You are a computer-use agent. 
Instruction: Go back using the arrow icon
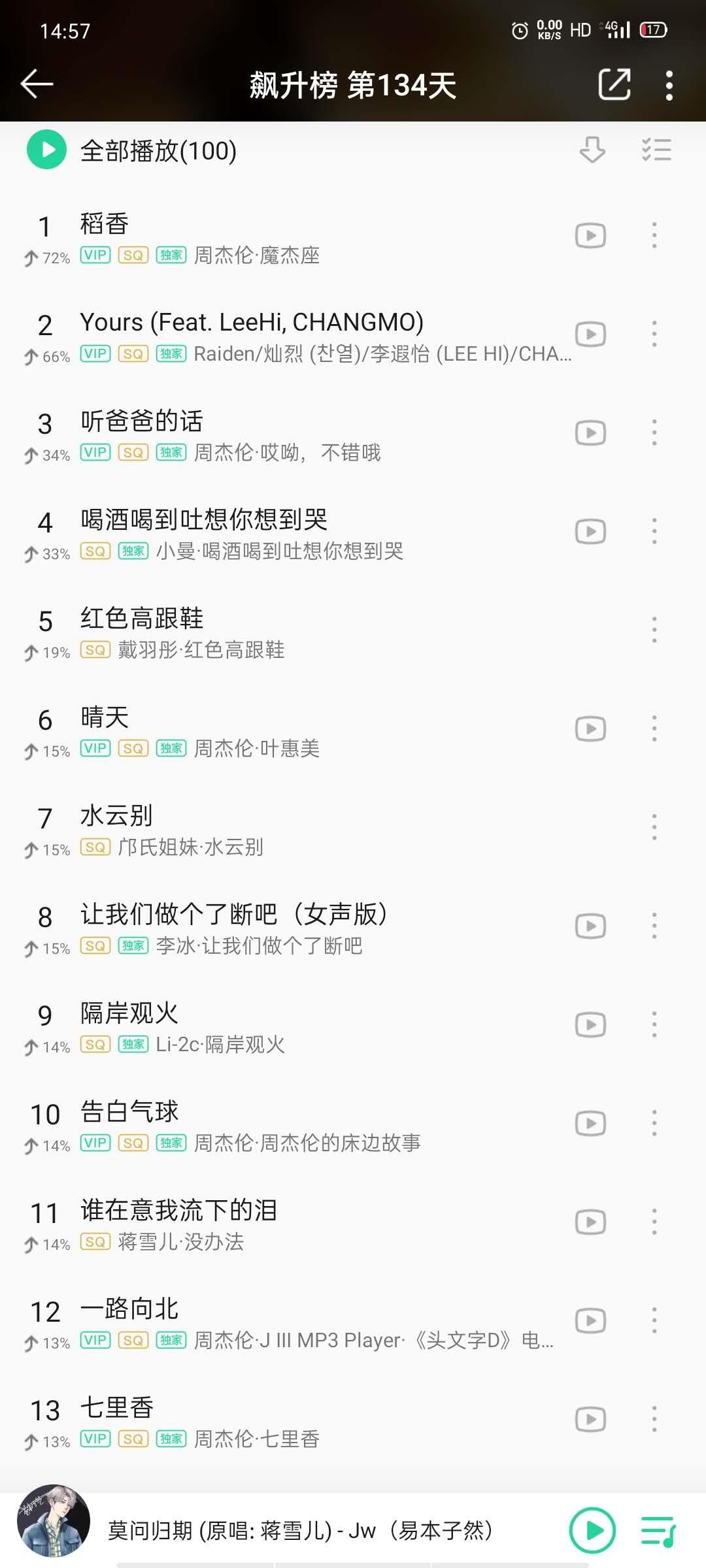tap(37, 84)
